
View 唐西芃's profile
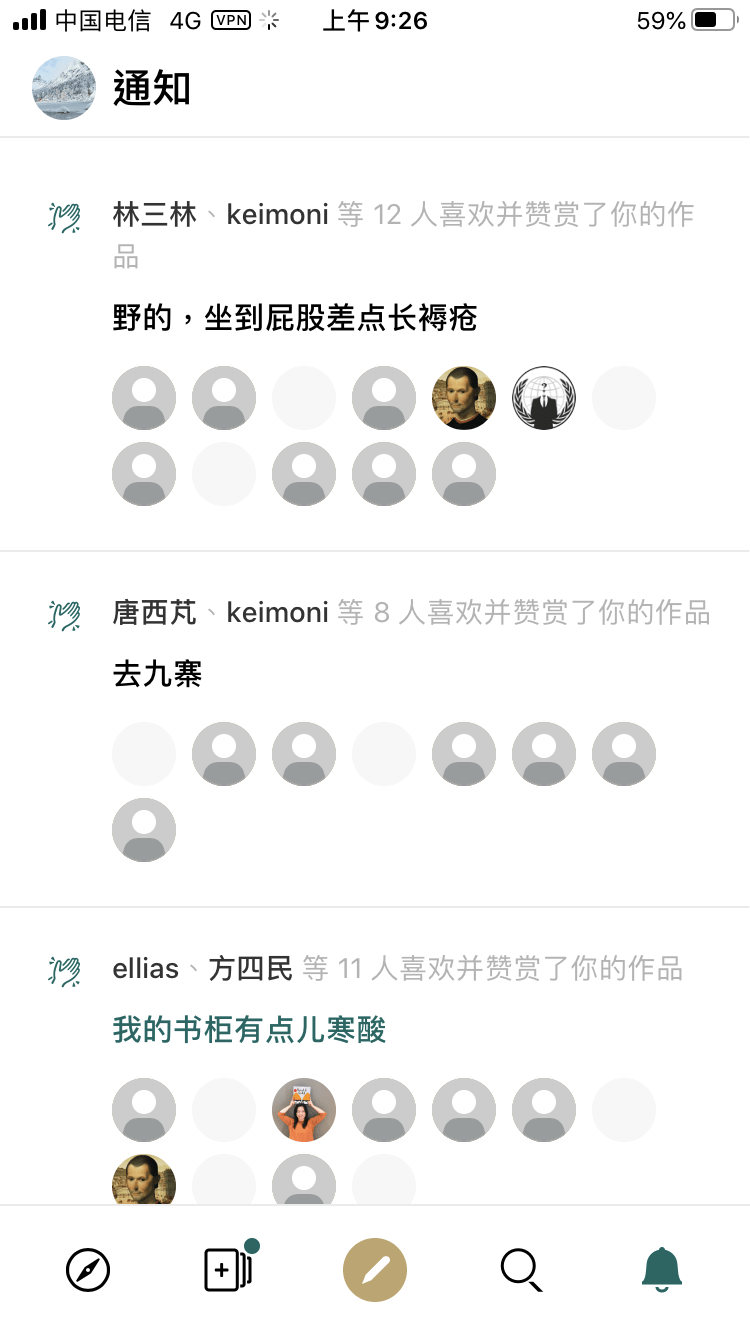[154, 612]
